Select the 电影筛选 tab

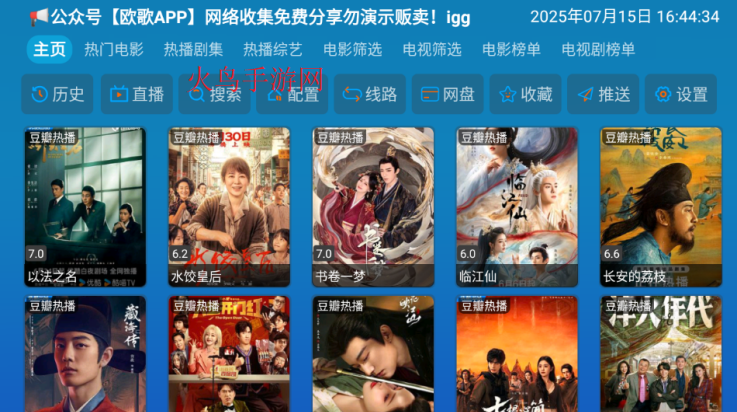[352, 49]
